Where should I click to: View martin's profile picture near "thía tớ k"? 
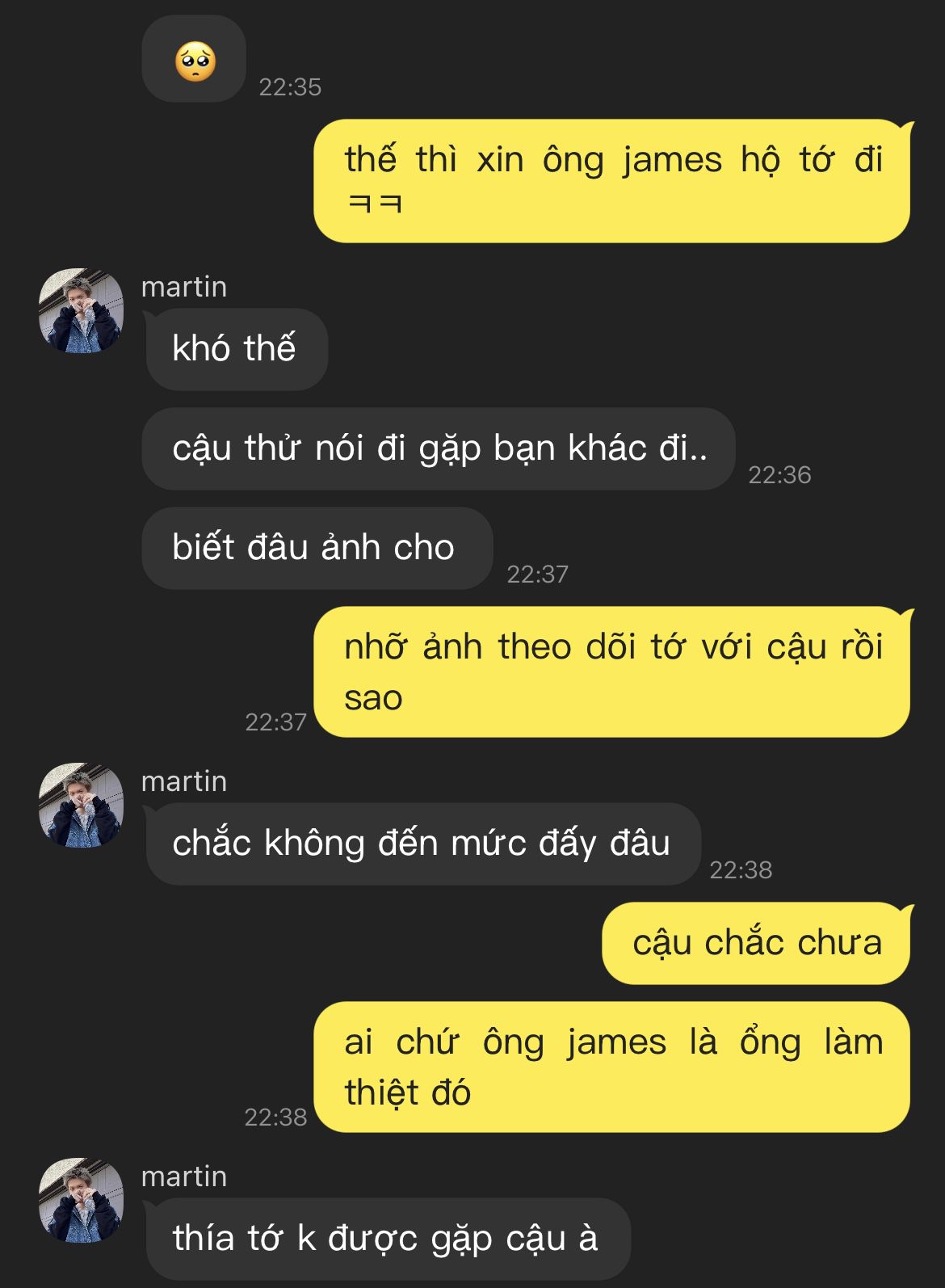pos(81,1201)
